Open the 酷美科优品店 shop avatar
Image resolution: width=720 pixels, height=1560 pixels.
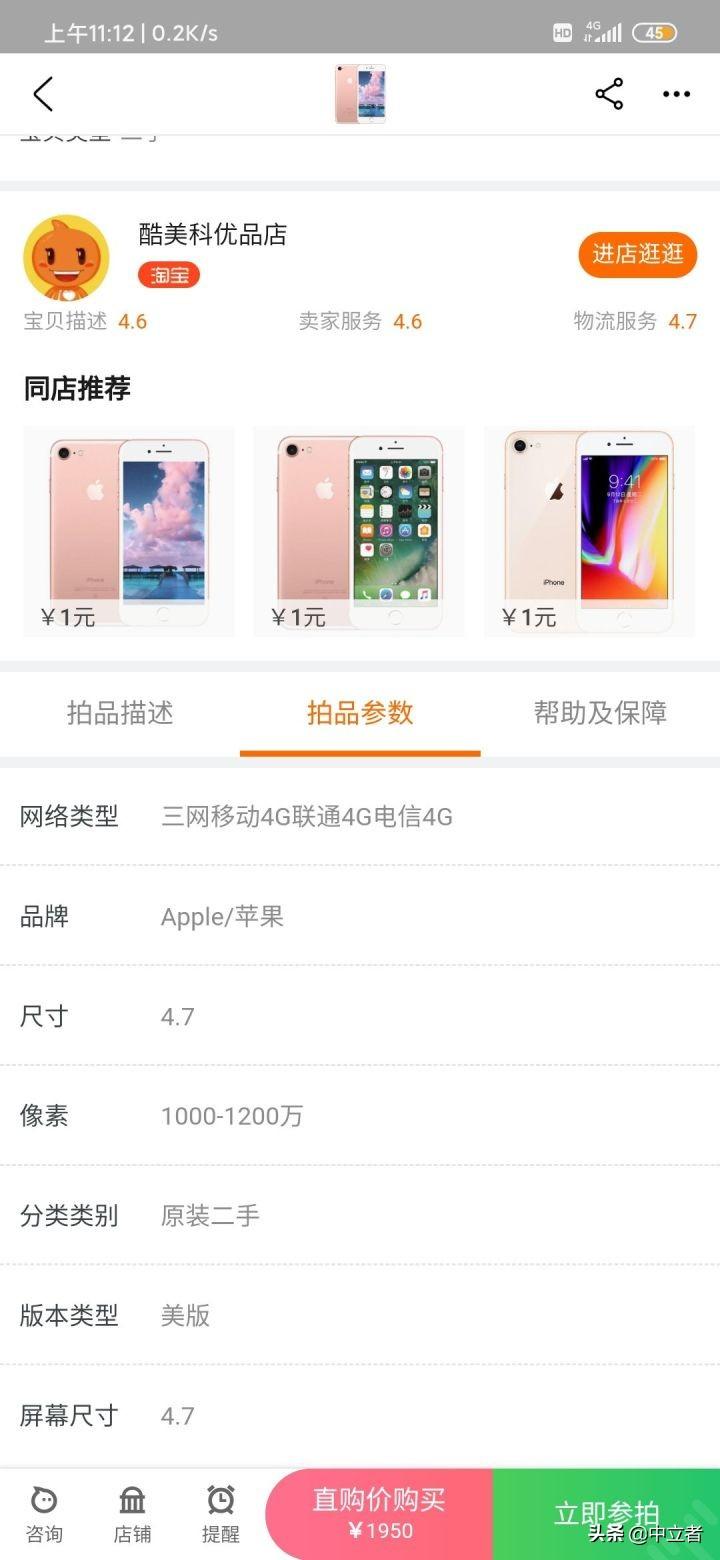(x=66, y=258)
